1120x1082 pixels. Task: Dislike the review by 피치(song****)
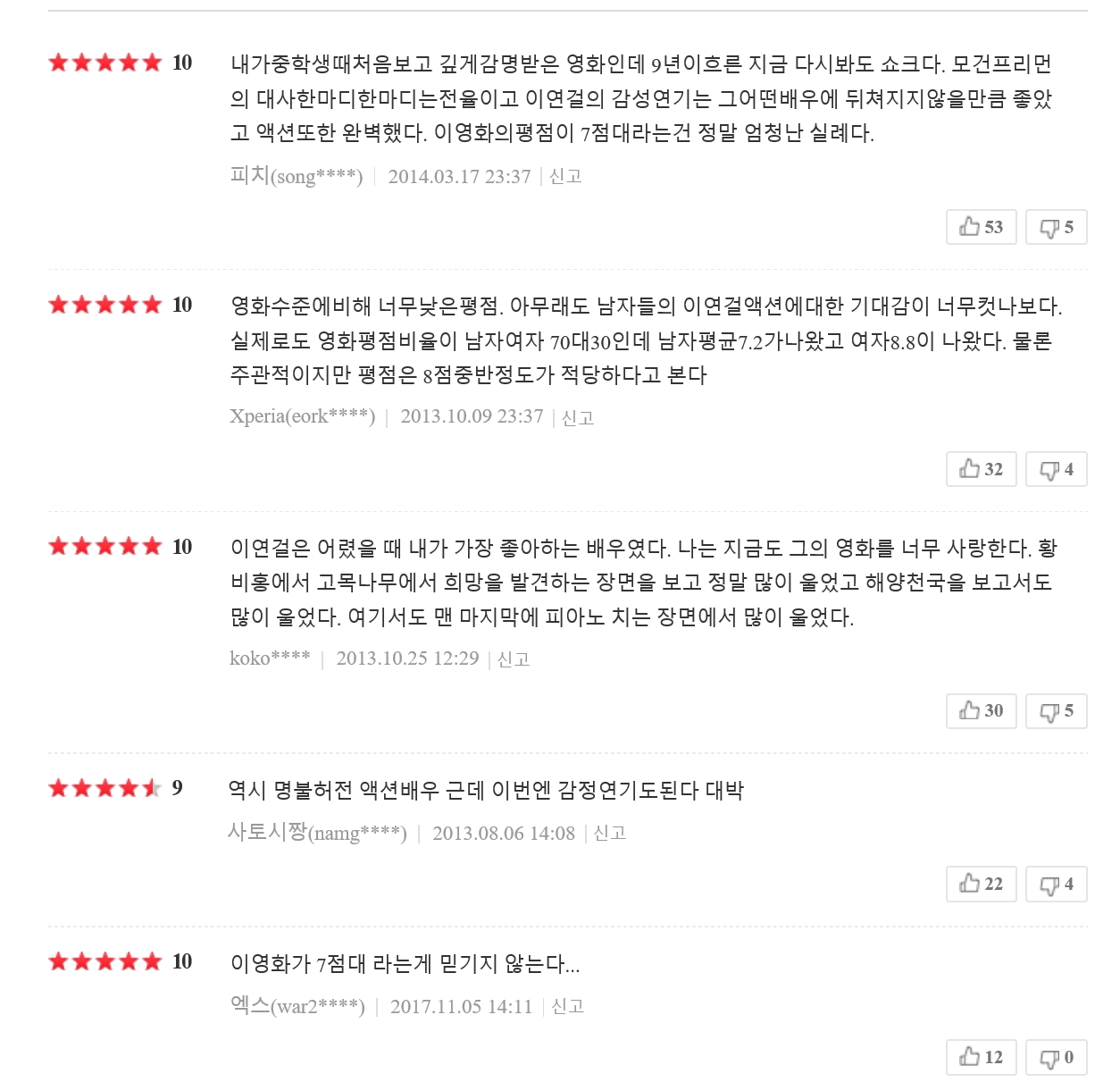click(x=1056, y=227)
